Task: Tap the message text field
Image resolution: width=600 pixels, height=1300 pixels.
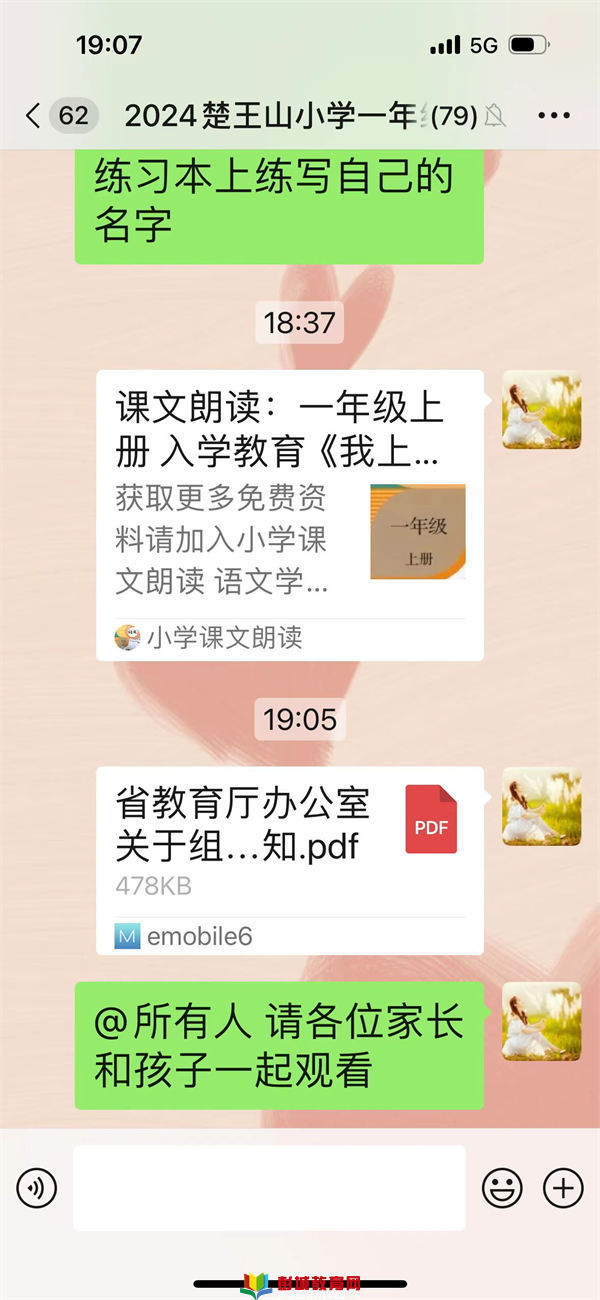Action: click(269, 1188)
